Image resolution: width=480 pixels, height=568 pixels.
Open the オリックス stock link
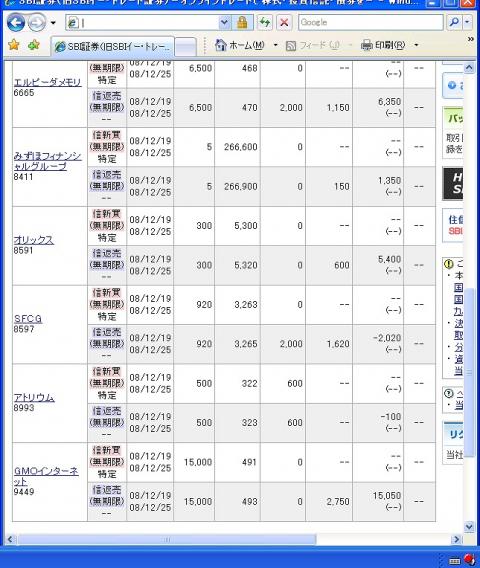[34, 240]
